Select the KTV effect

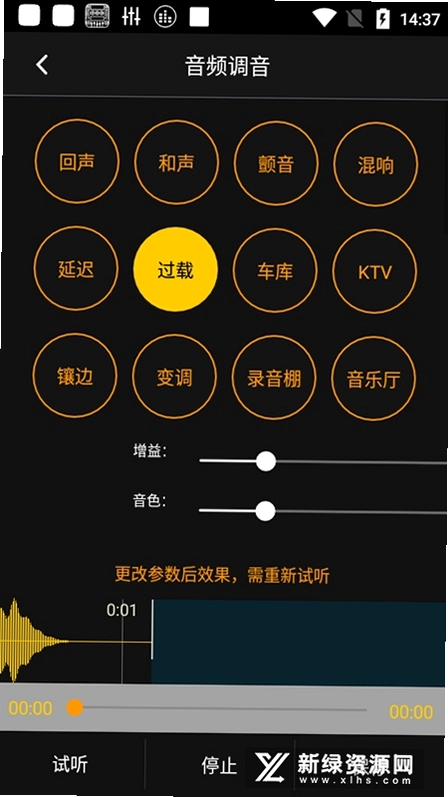coord(375,271)
